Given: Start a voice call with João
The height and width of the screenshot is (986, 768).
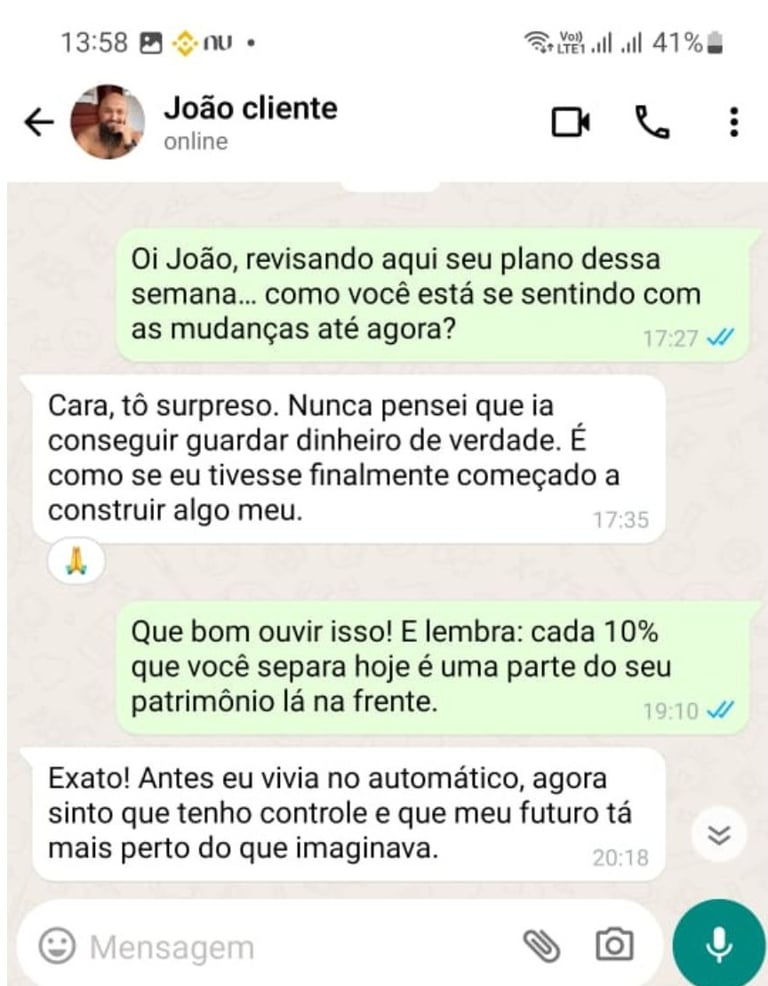Looking at the screenshot, I should tap(652, 122).
